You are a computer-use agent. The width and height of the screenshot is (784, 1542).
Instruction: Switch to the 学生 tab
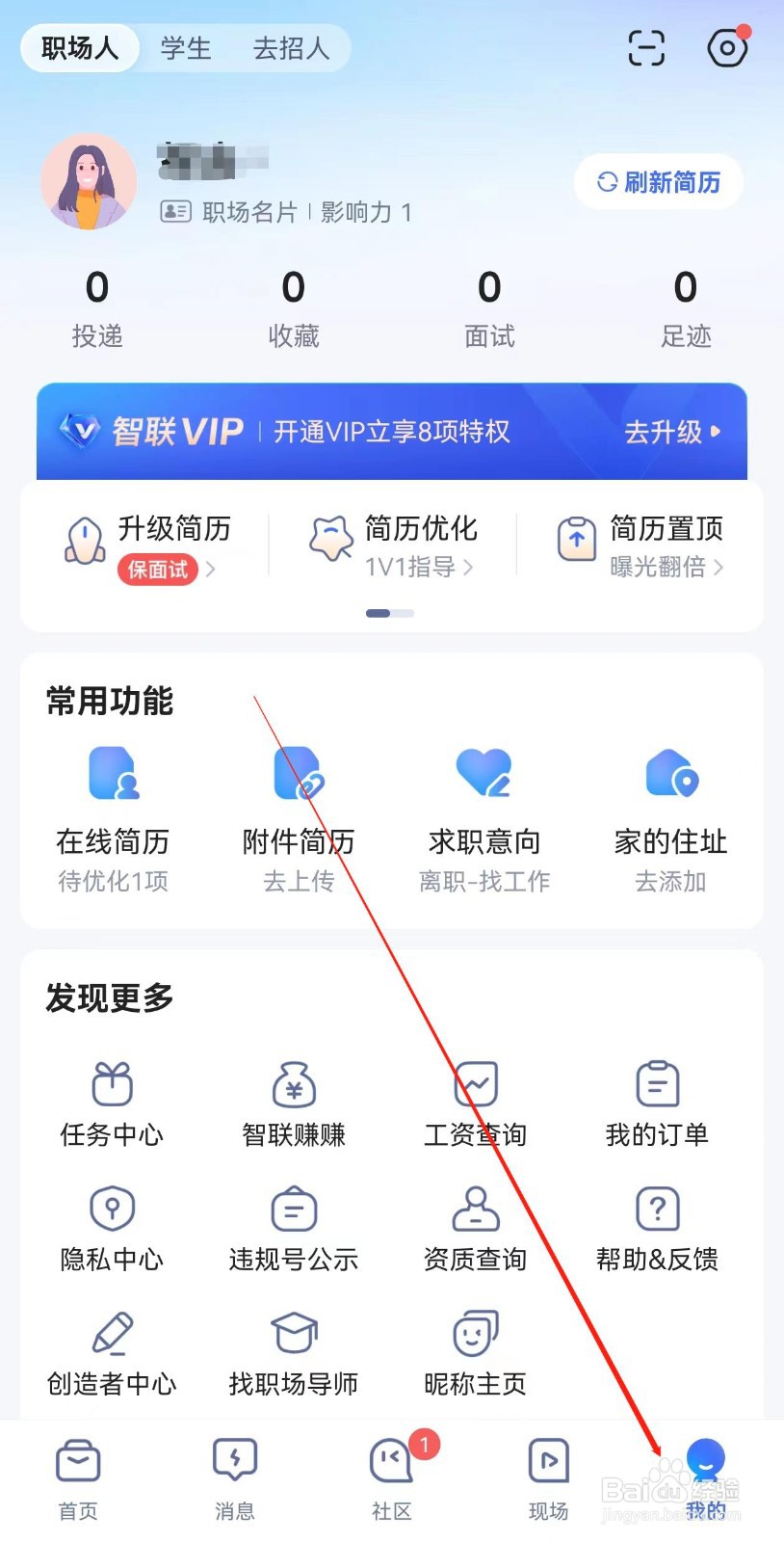(x=185, y=47)
